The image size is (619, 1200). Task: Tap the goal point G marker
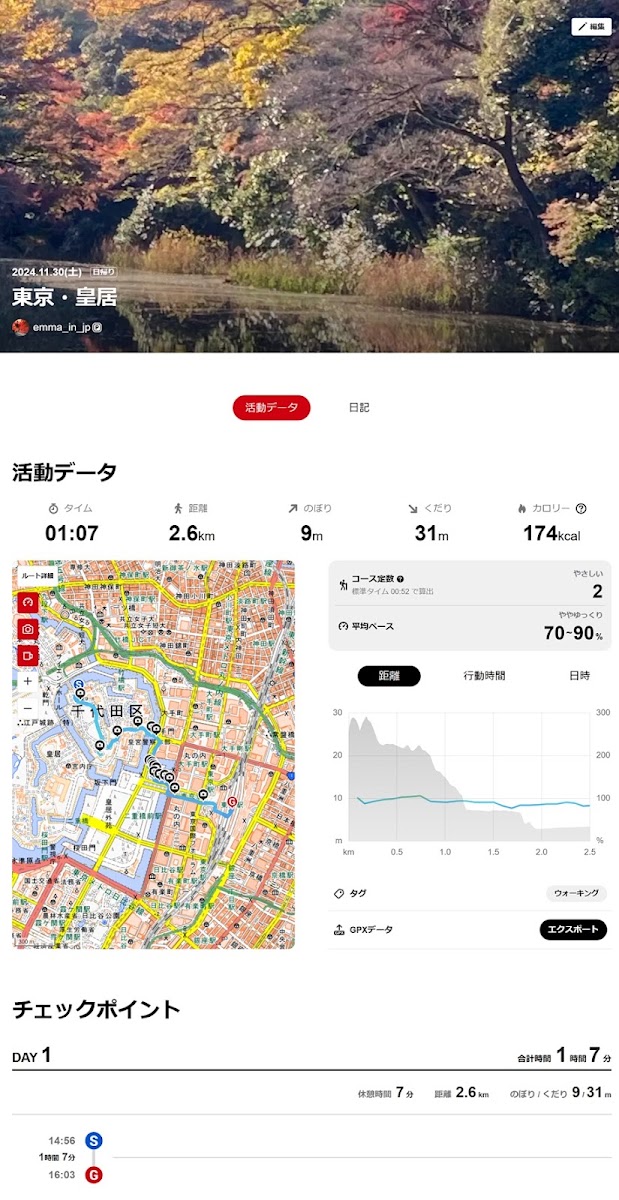(x=94, y=1175)
